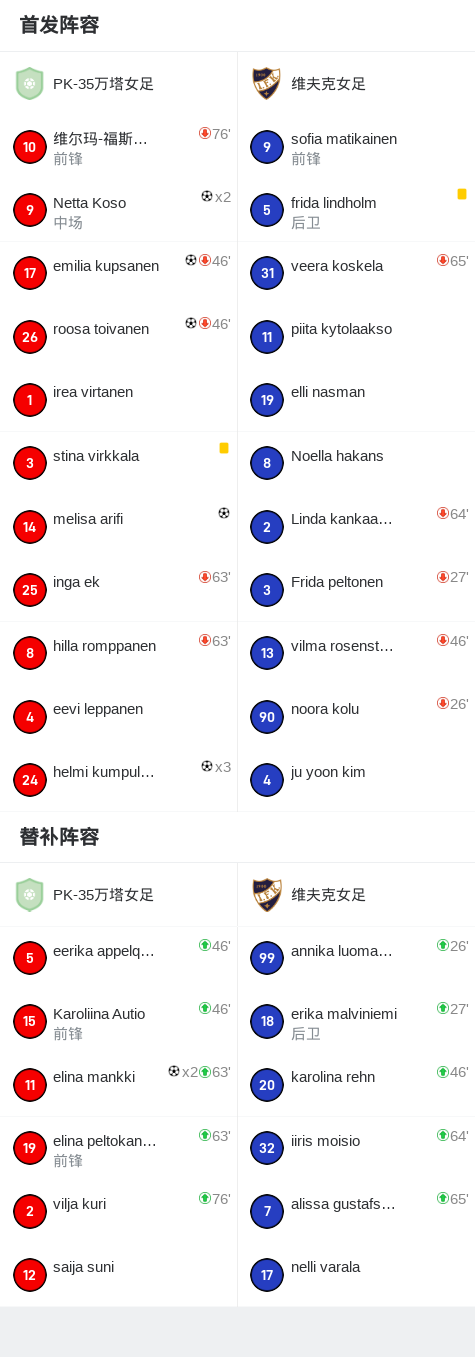
Task: Open nelli varala's player details
Action: [x=356, y=1275]
